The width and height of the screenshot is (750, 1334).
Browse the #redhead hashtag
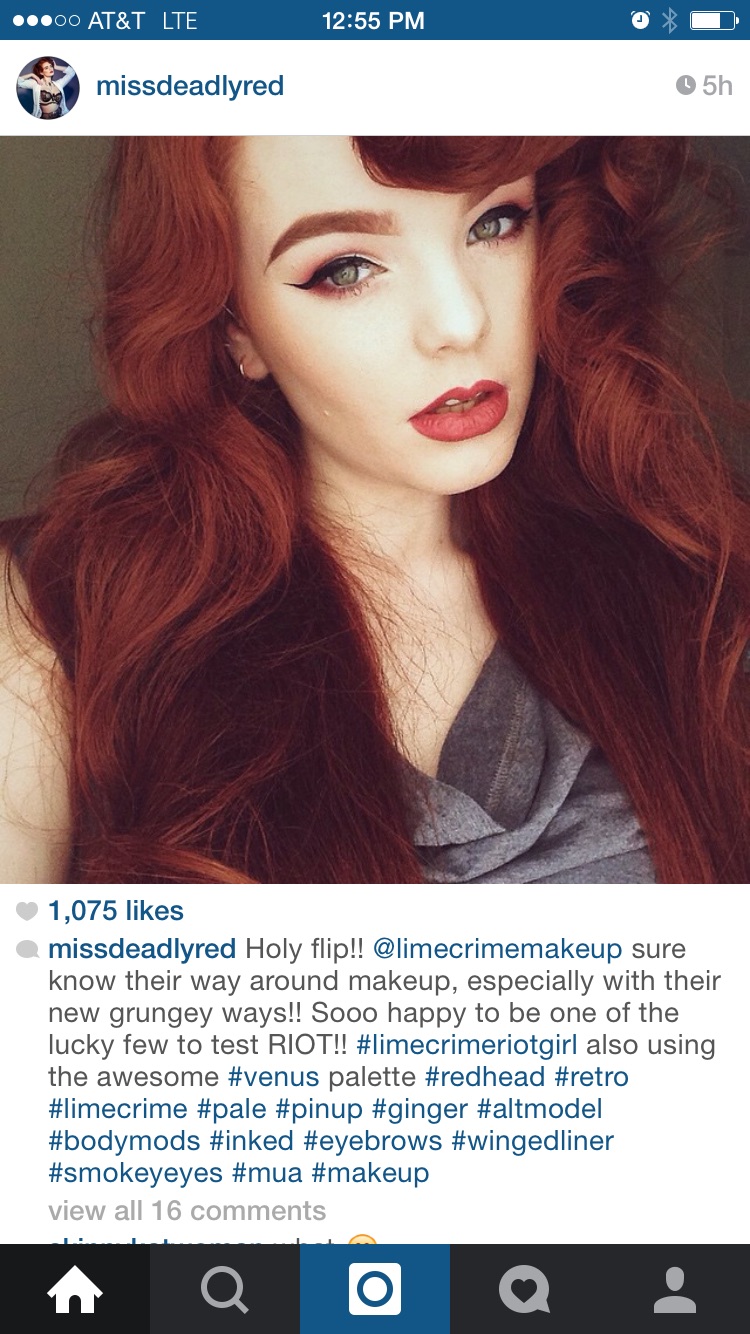[x=484, y=1077]
